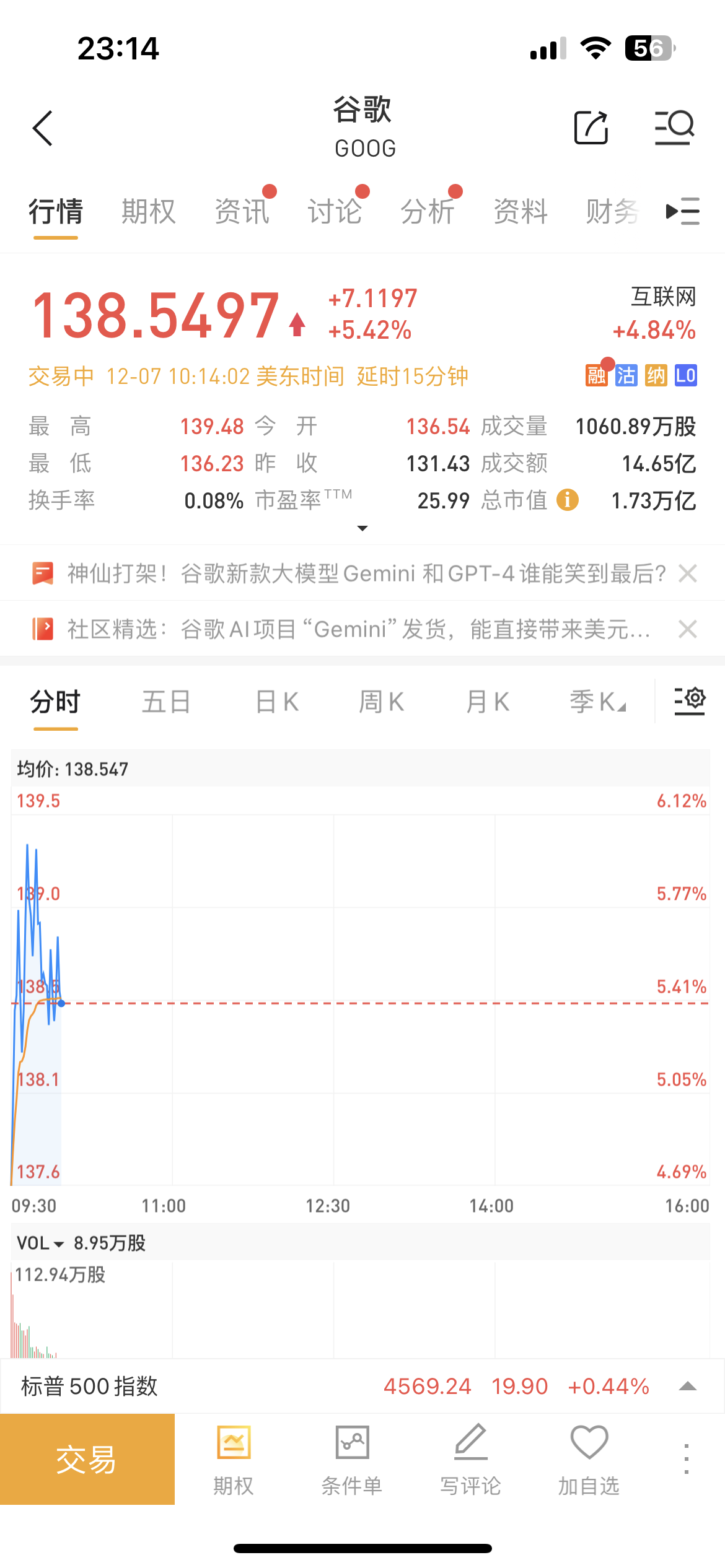Image resolution: width=725 pixels, height=1568 pixels.
Task: Open the 分析 analysis tab
Action: 428,212
